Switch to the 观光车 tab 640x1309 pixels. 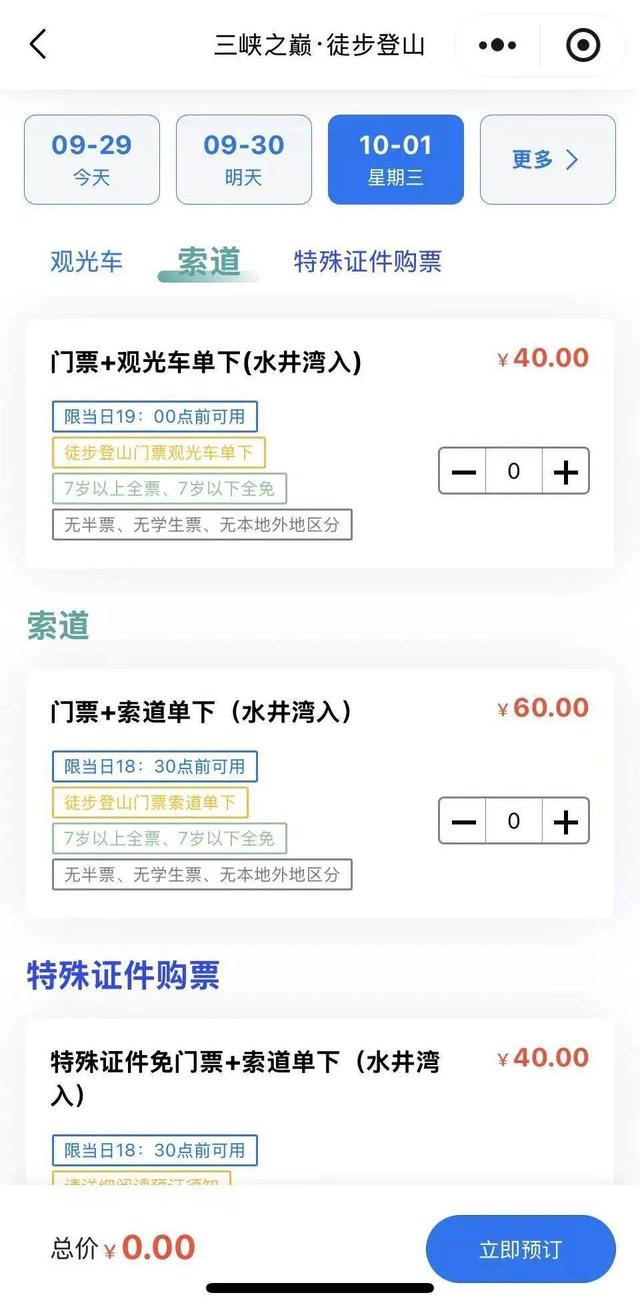click(x=87, y=262)
